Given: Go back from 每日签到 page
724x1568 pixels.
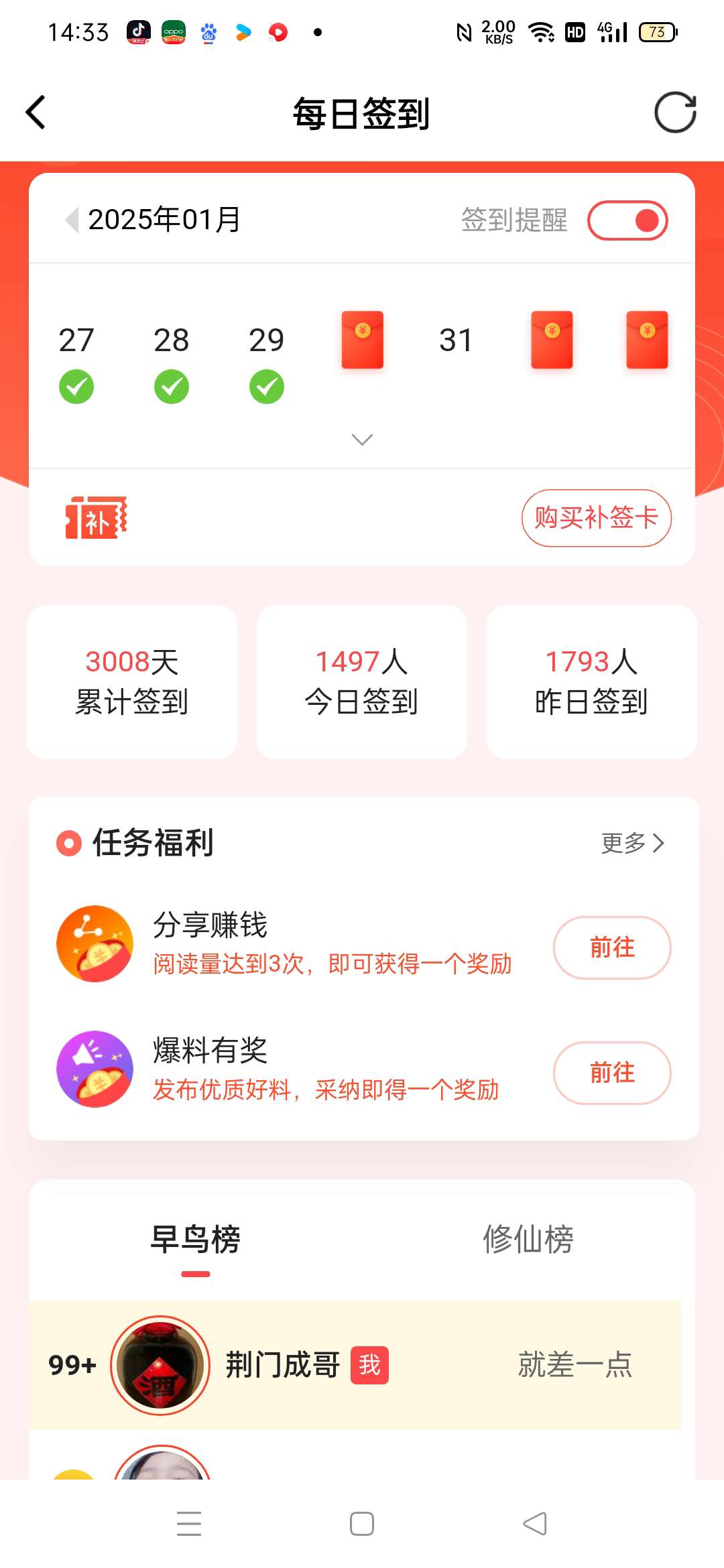Looking at the screenshot, I should click(x=36, y=113).
